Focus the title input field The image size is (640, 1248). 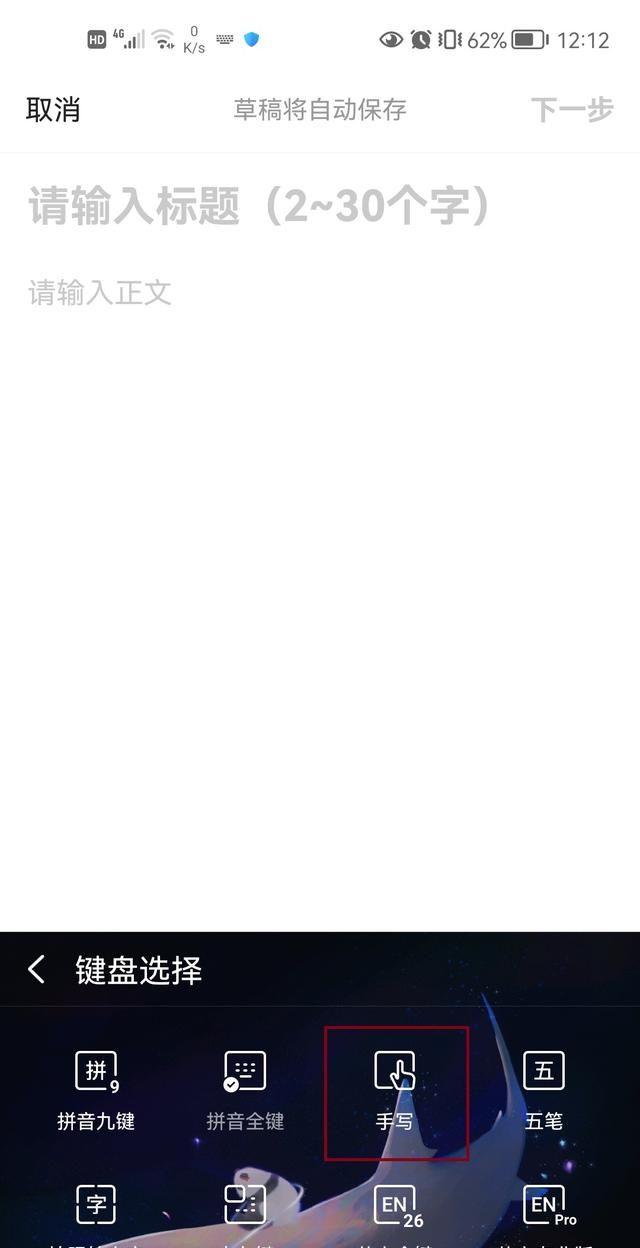pyautogui.click(x=260, y=206)
